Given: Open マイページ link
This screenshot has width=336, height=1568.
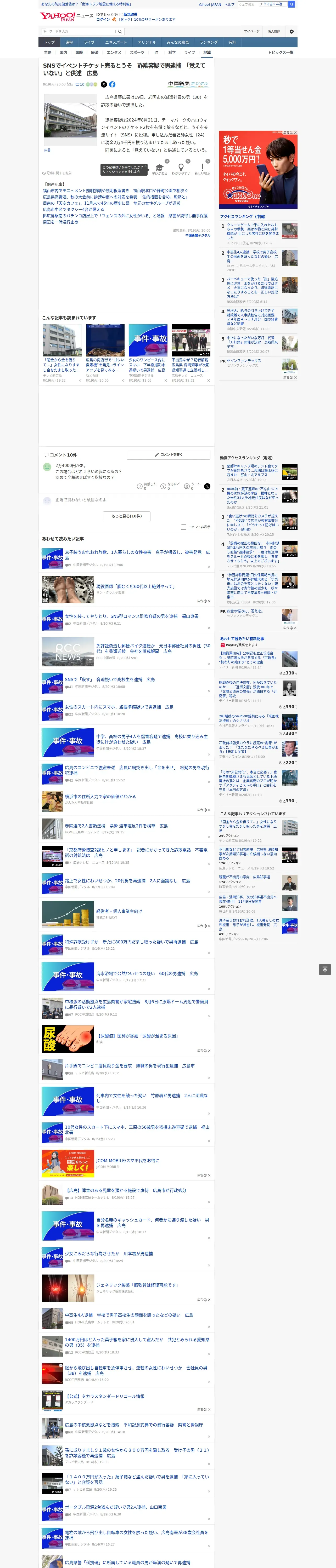Looking at the screenshot, I should pyautogui.click(x=252, y=32).
